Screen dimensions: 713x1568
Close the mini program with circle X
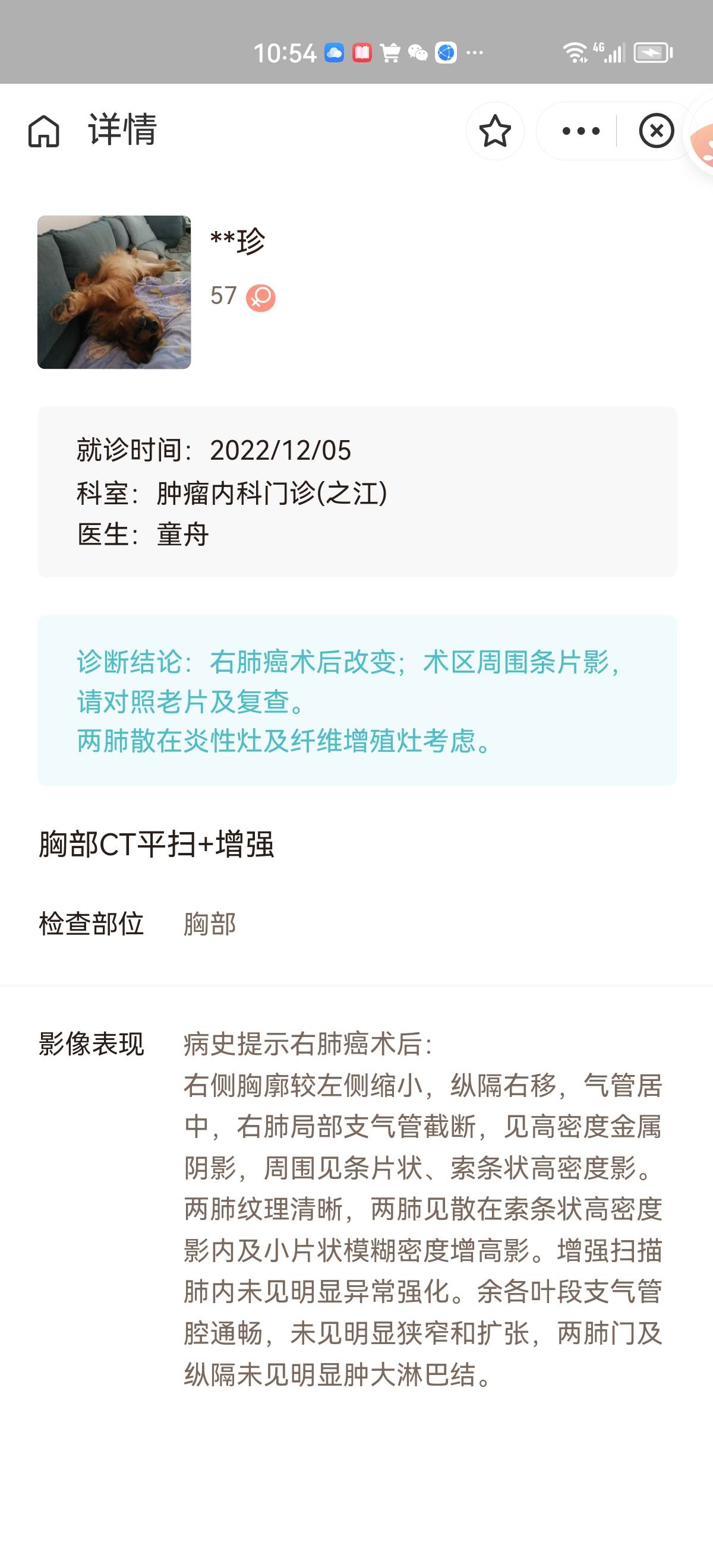(656, 131)
